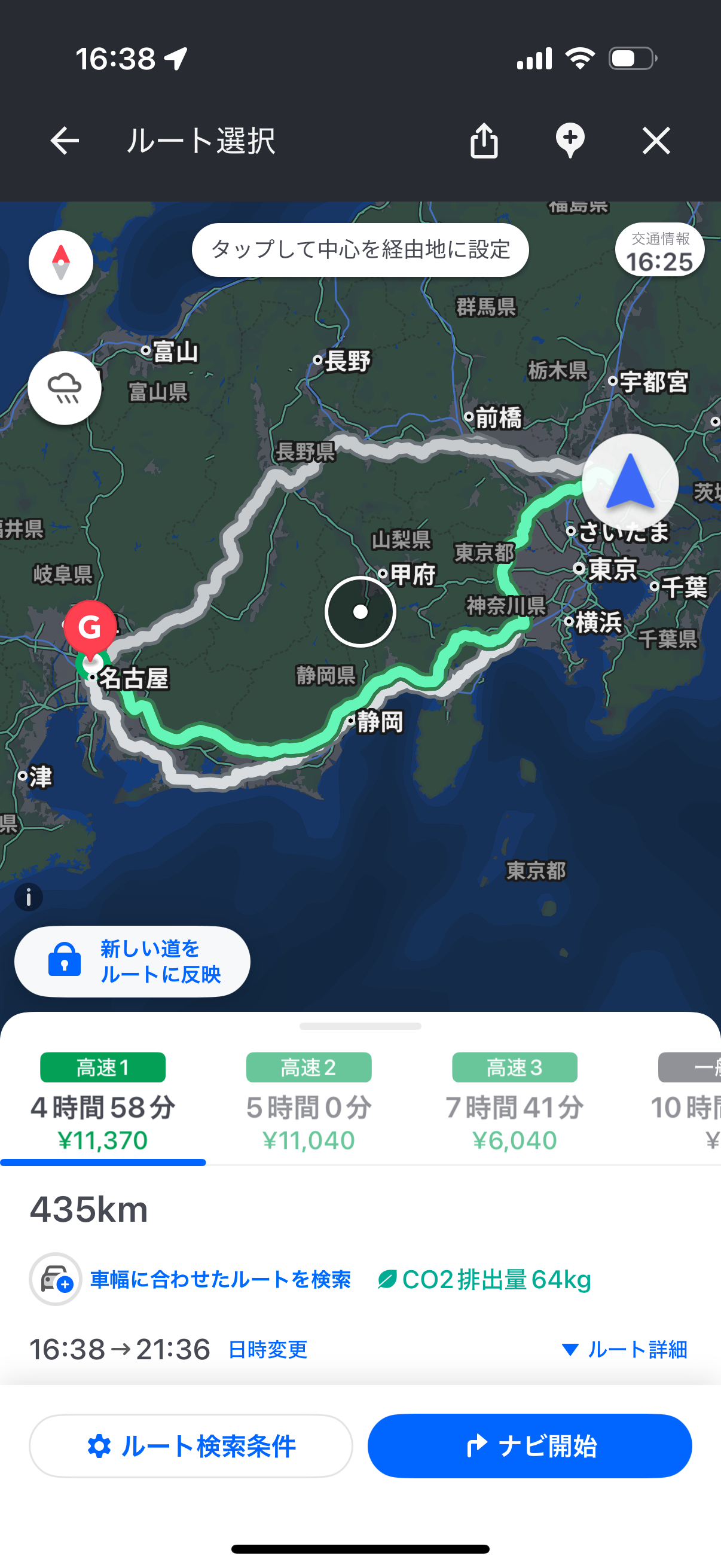This screenshot has height=1568, width=721.
Task: Open the rain weather overlay
Action: point(65,388)
